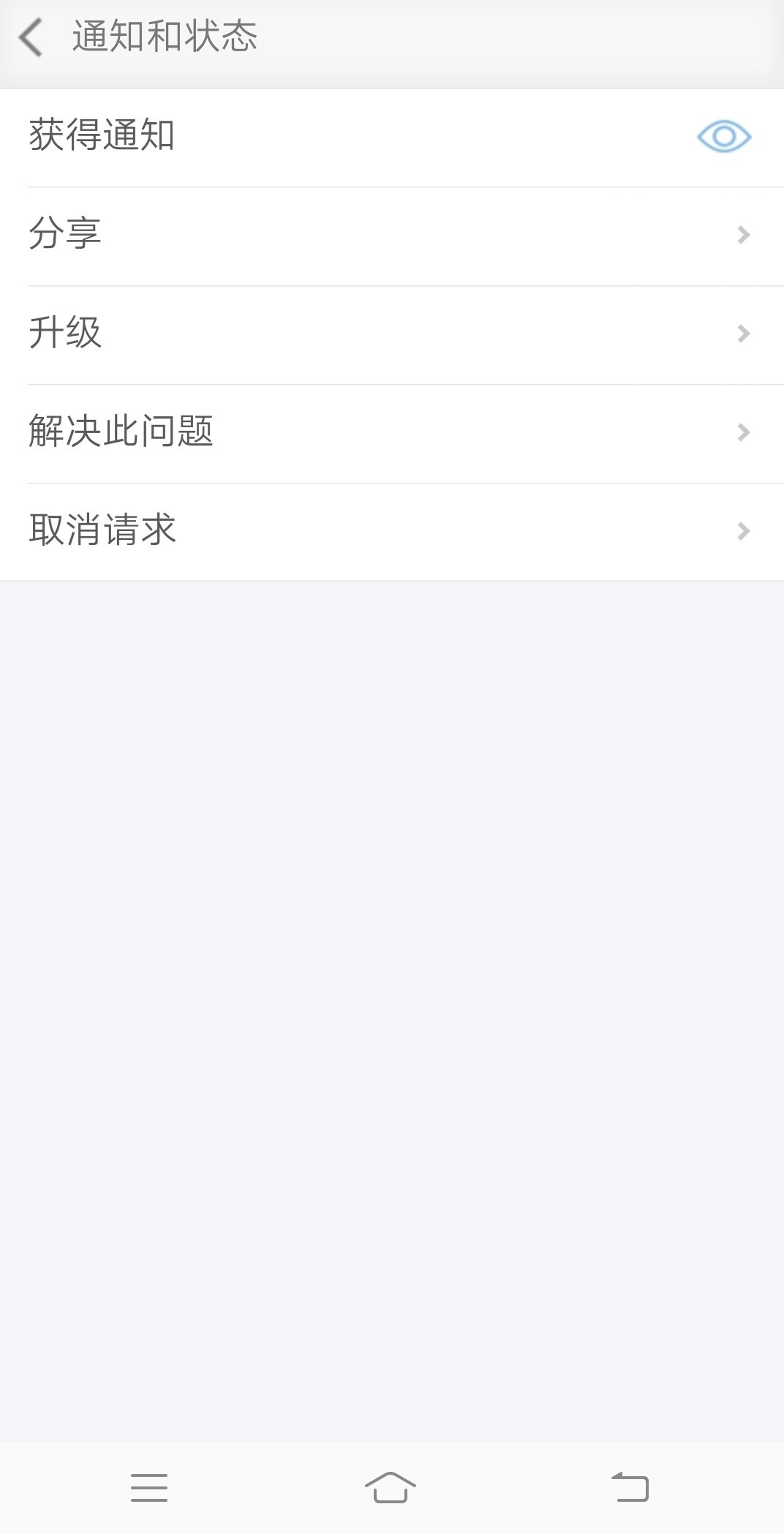This screenshot has height=1534, width=784.
Task: Select 解决此问题
Action: click(392, 433)
